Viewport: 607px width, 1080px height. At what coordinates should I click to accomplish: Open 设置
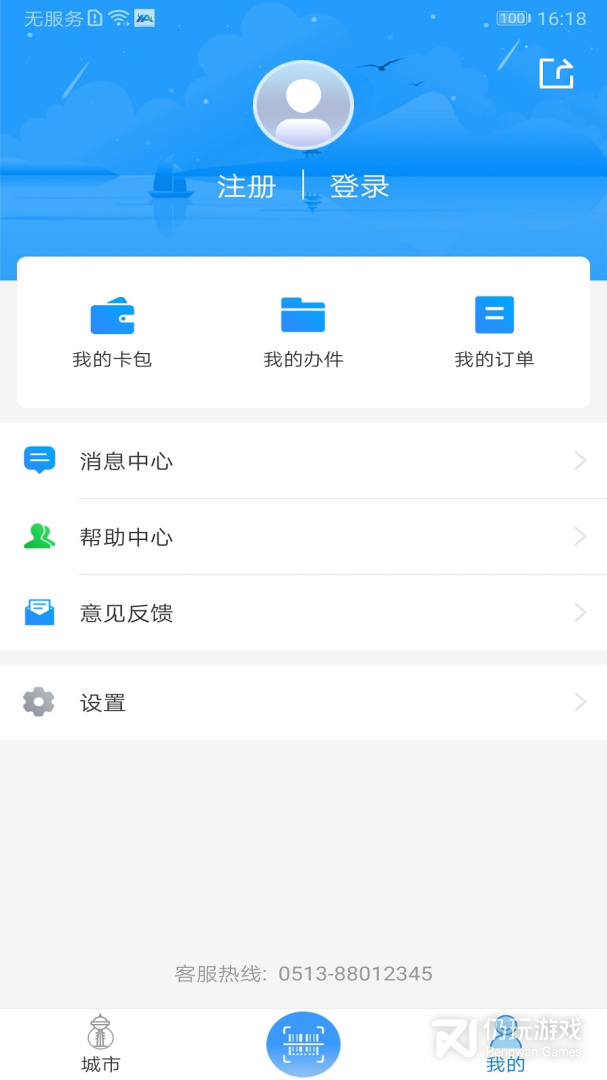tap(303, 703)
